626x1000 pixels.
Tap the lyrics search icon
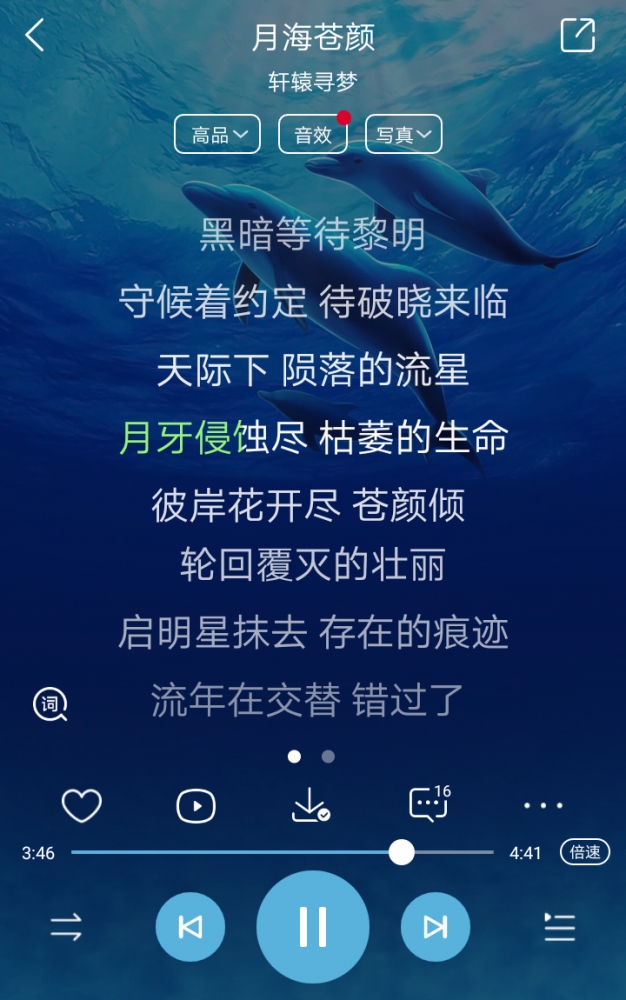[x=50, y=705]
